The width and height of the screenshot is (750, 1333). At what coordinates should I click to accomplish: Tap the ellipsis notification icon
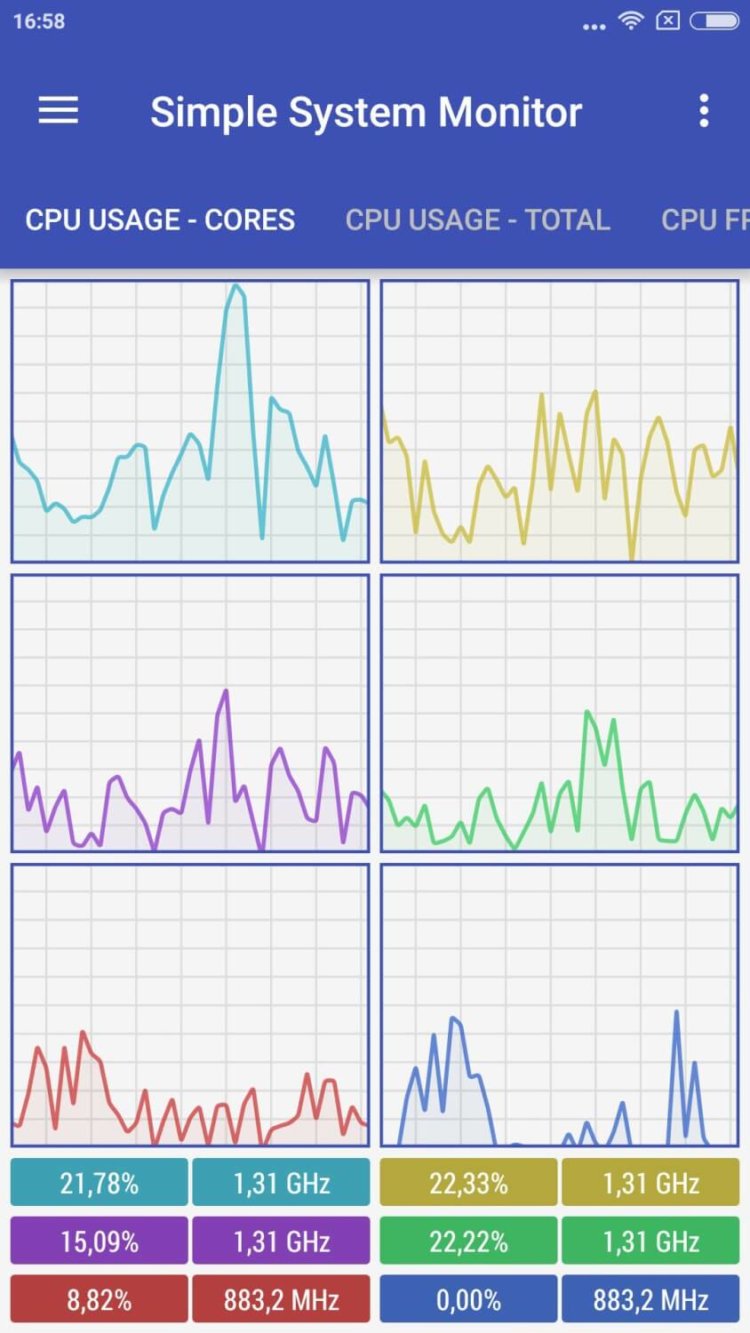coord(592,26)
